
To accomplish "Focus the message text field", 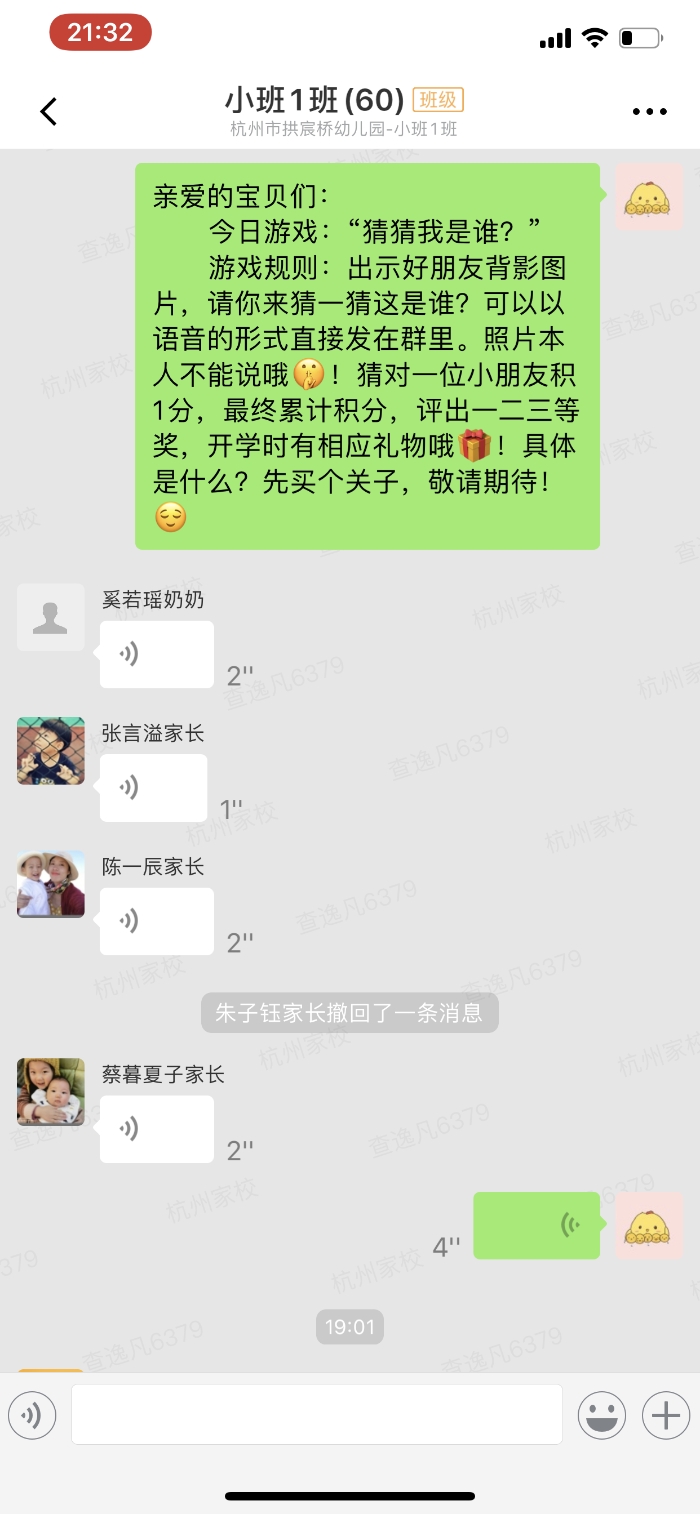I will 316,1415.
